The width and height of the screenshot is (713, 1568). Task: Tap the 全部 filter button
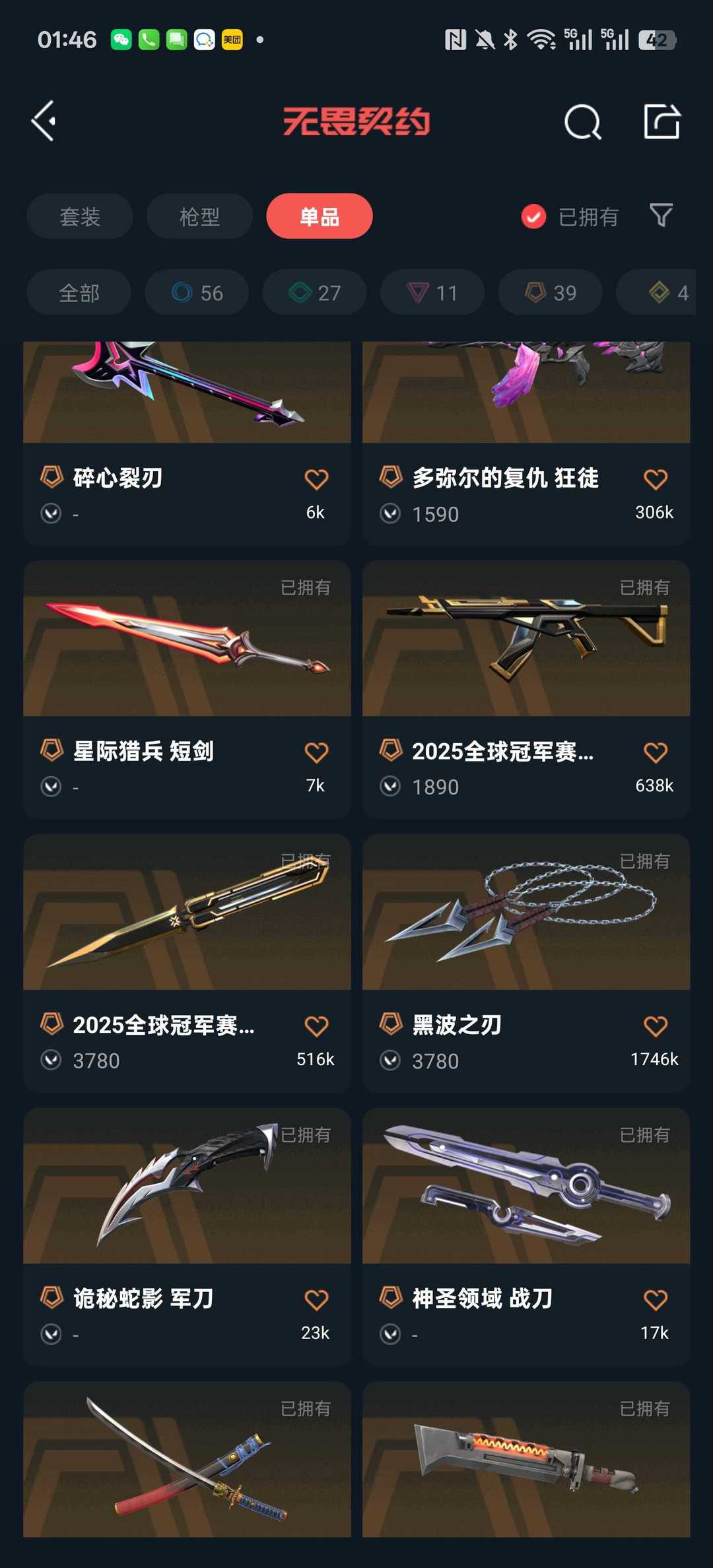pyautogui.click(x=79, y=292)
